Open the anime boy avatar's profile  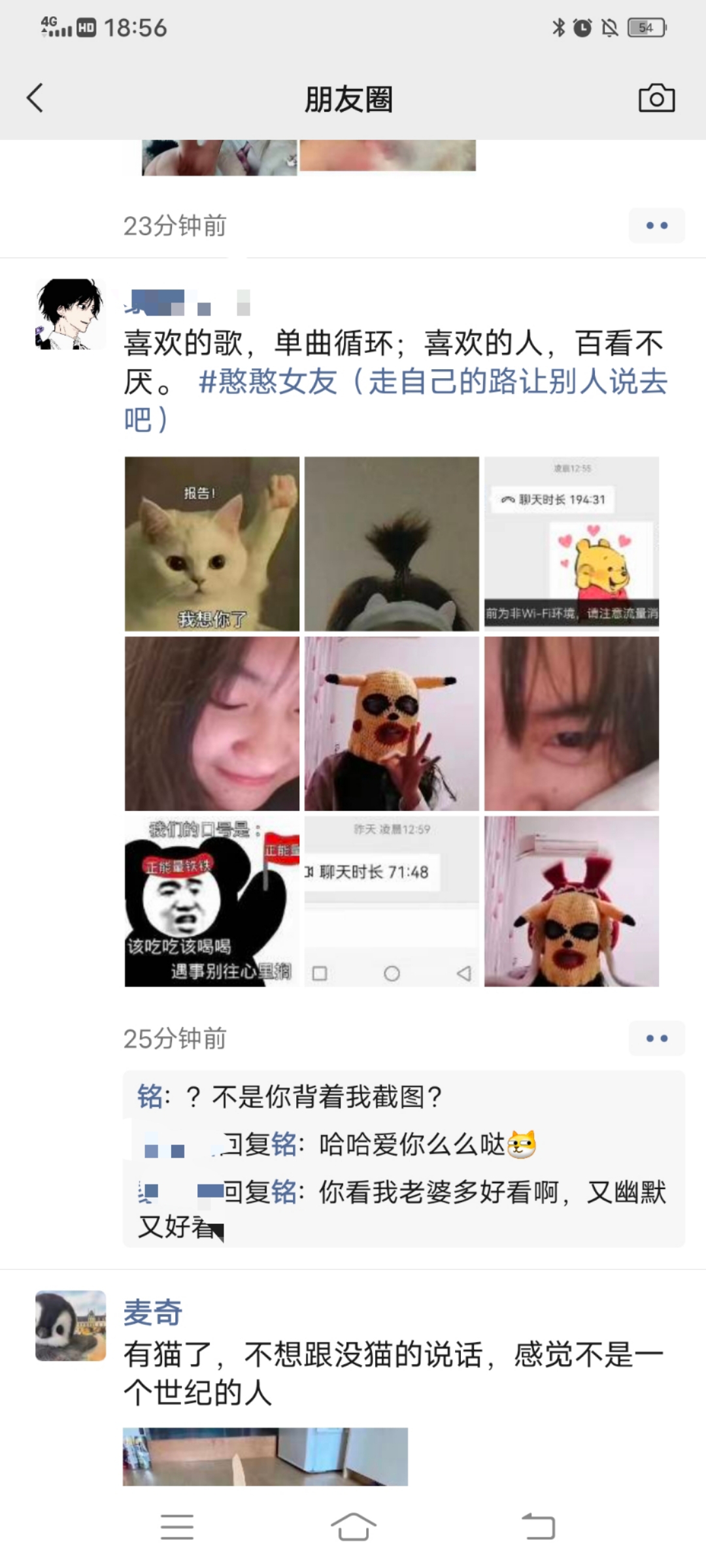(71, 314)
